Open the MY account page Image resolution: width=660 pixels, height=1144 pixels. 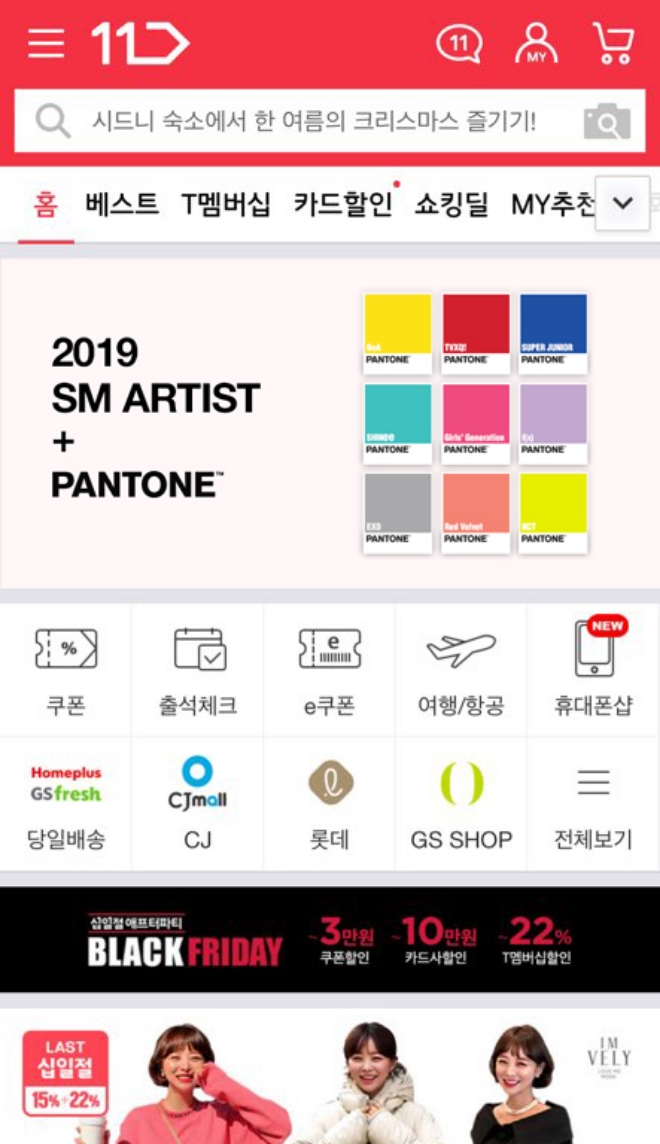pyautogui.click(x=537, y=43)
